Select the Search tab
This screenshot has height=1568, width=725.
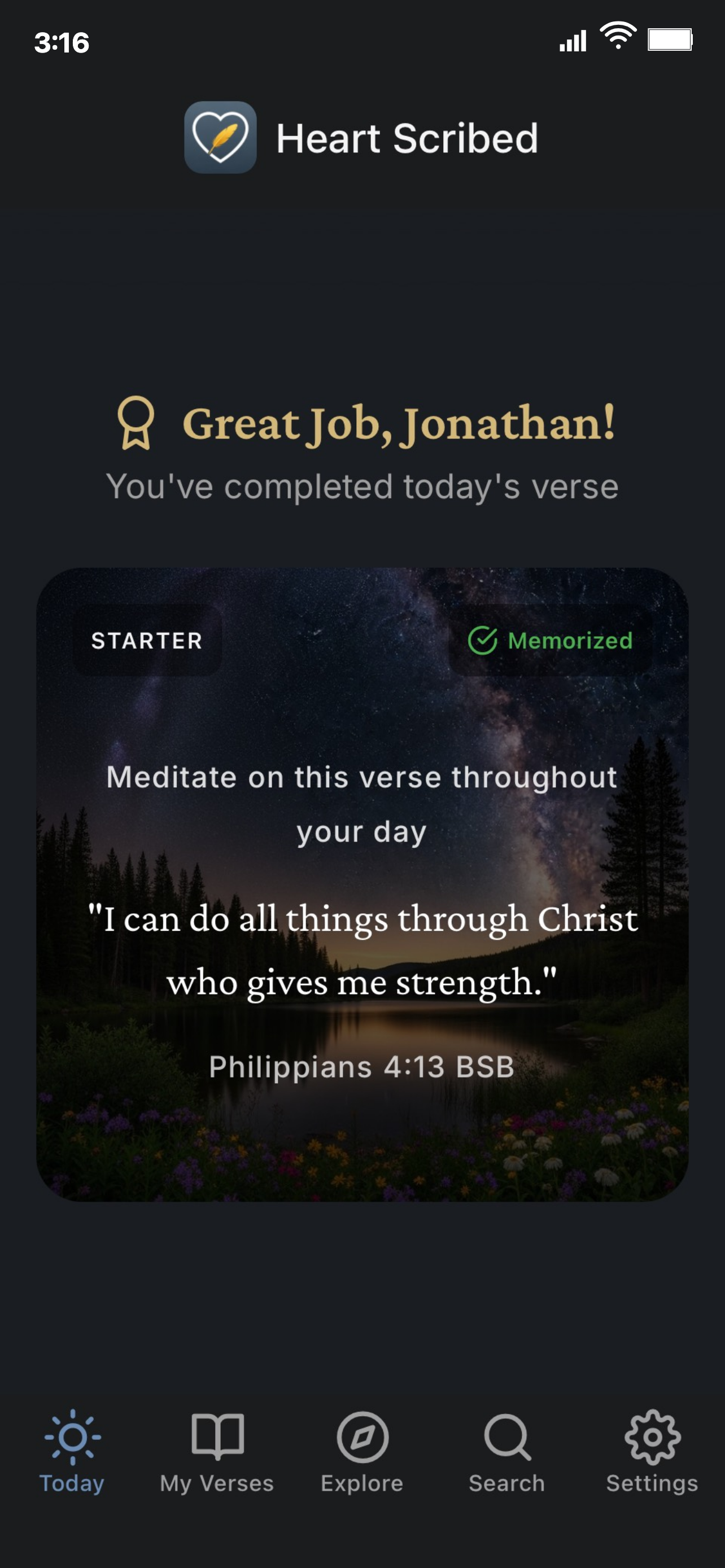pyautogui.click(x=507, y=1451)
